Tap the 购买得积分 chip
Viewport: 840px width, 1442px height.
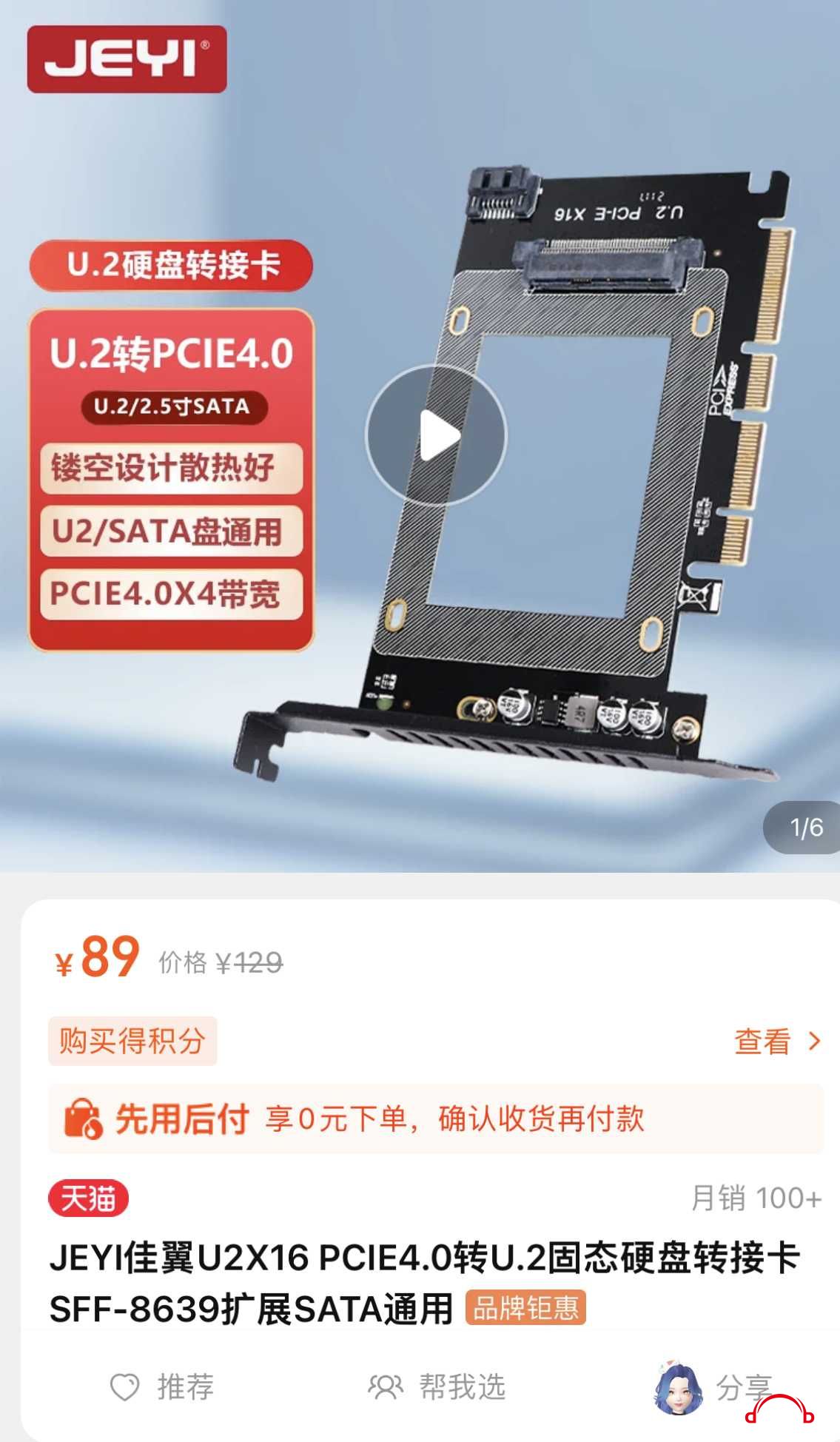pos(132,1041)
